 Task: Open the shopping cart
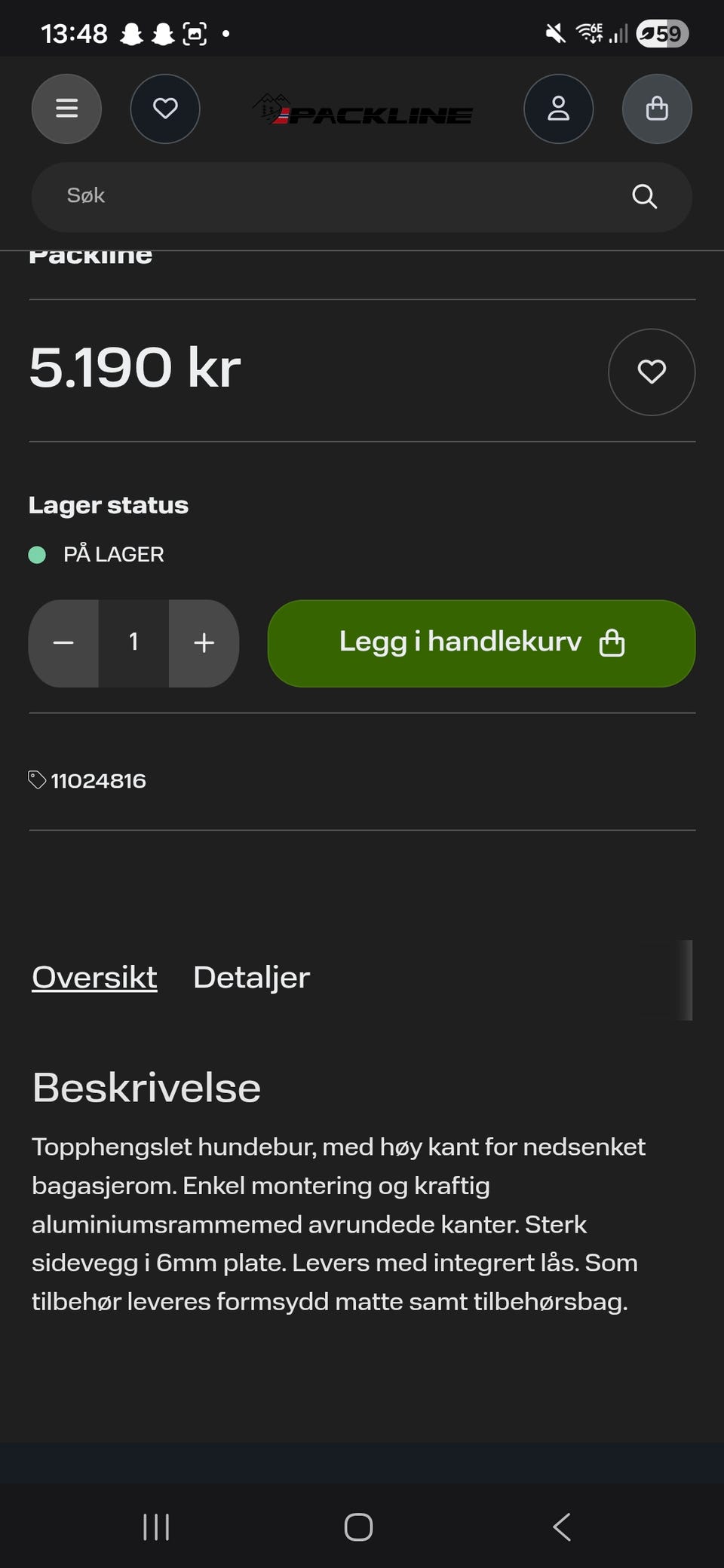point(657,109)
